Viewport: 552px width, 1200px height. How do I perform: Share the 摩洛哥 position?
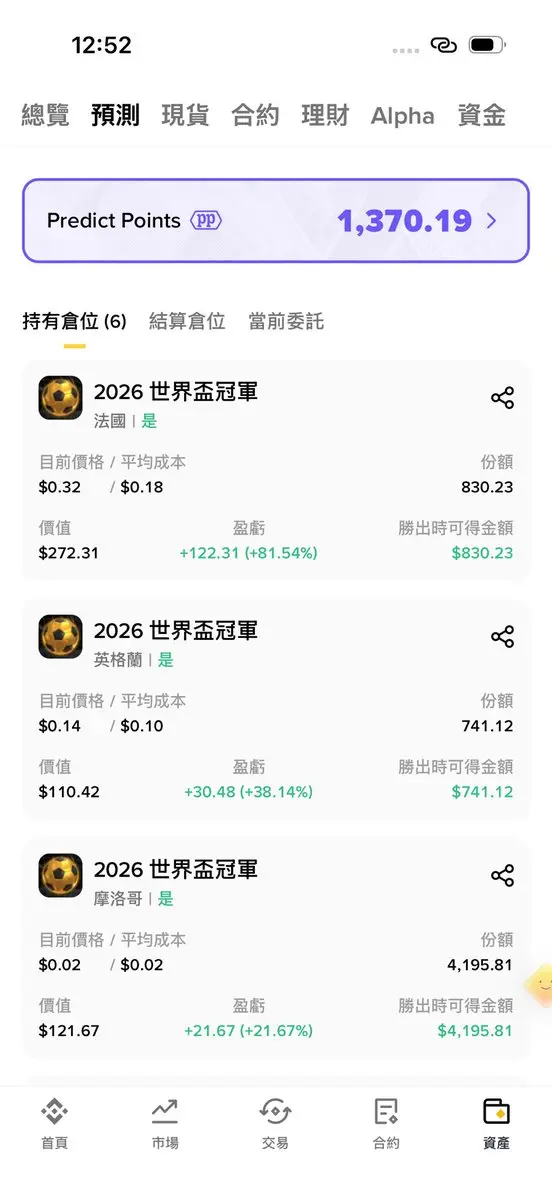click(502, 876)
